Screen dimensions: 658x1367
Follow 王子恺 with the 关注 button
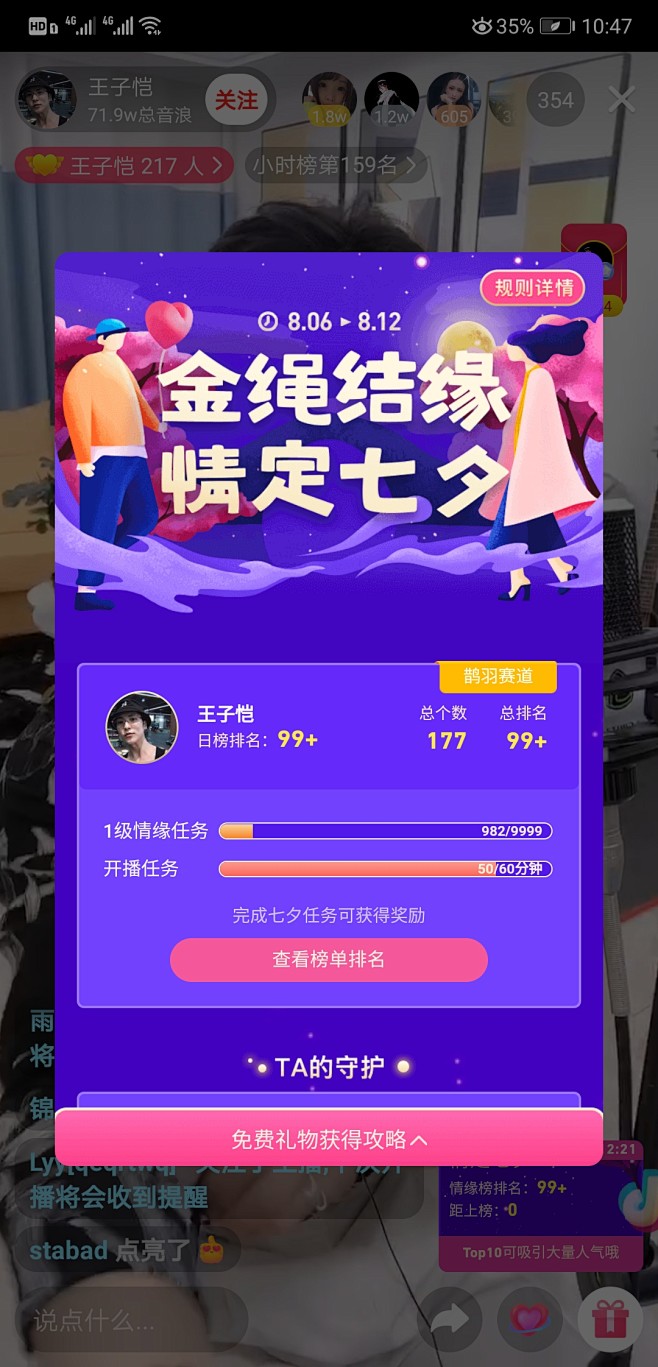(236, 101)
